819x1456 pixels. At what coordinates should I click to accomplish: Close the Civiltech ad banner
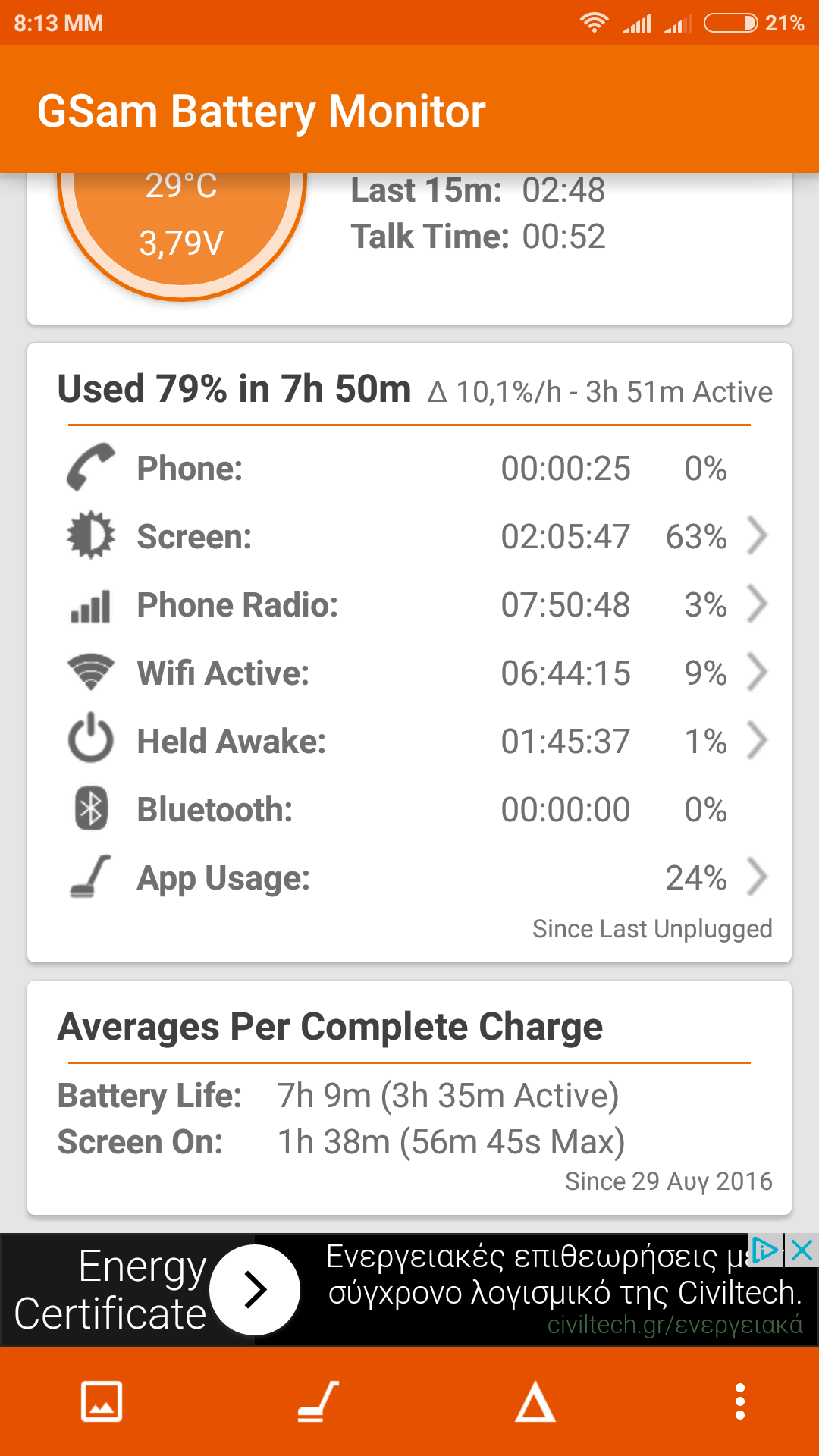802,1250
